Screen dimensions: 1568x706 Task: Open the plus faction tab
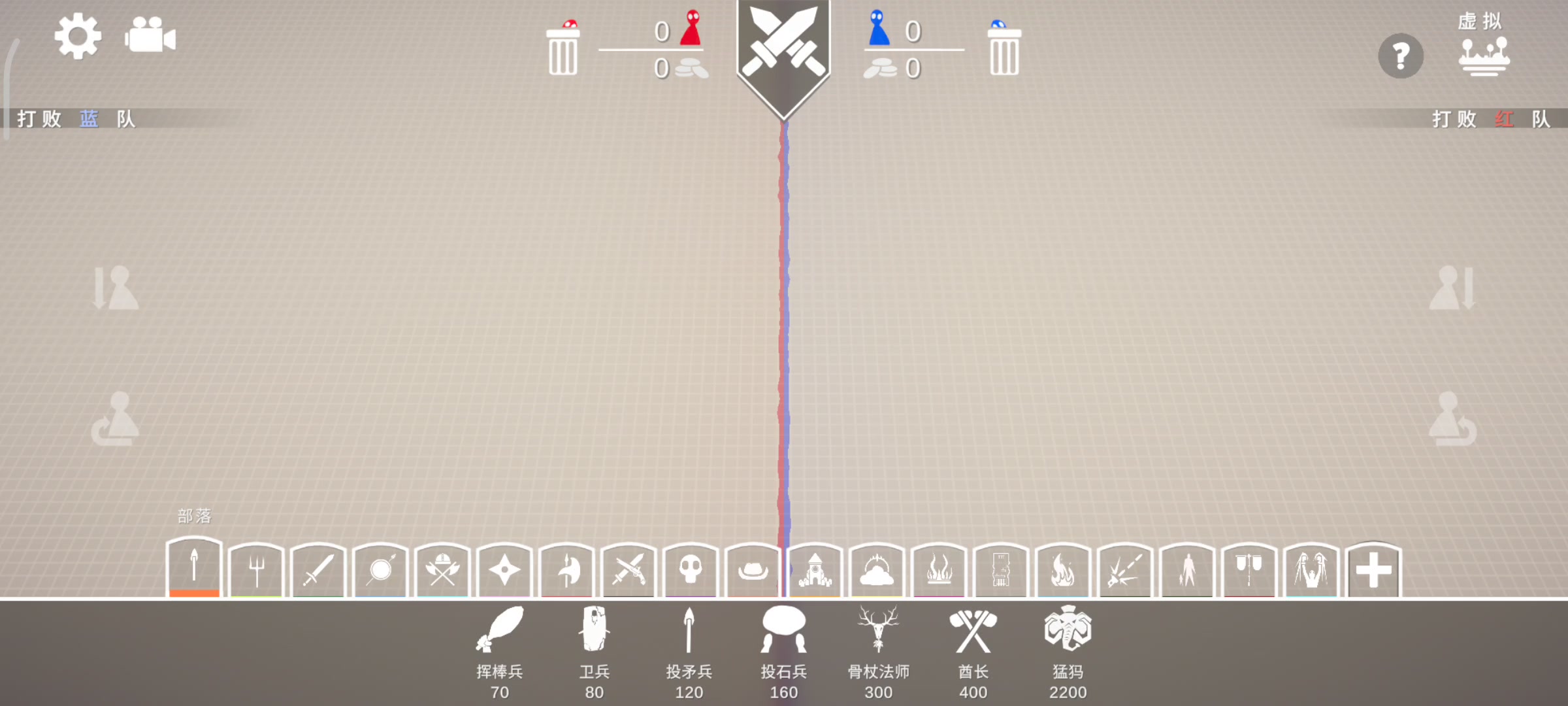point(1373,570)
